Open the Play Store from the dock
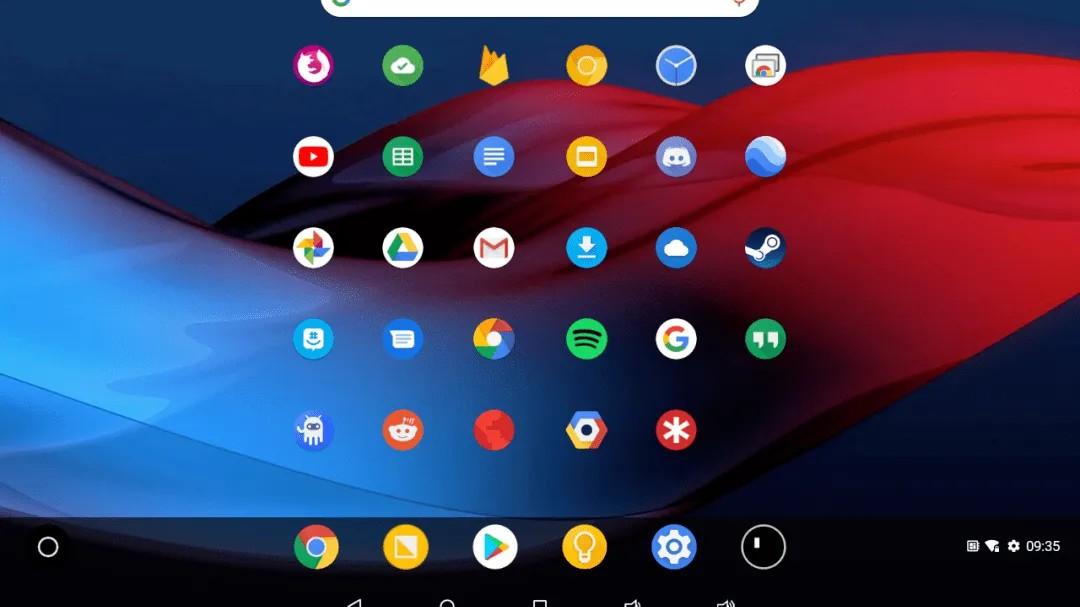Viewport: 1080px width, 607px height. (x=495, y=547)
